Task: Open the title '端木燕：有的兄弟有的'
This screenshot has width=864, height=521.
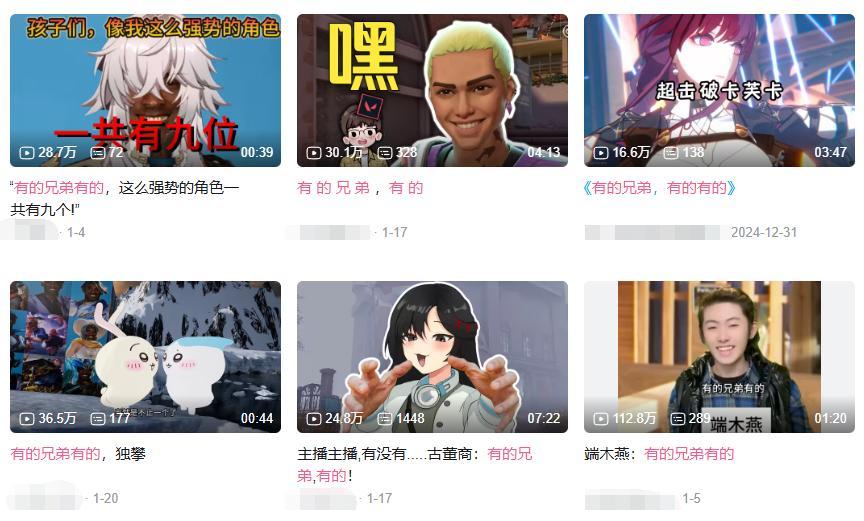Action: click(659, 453)
